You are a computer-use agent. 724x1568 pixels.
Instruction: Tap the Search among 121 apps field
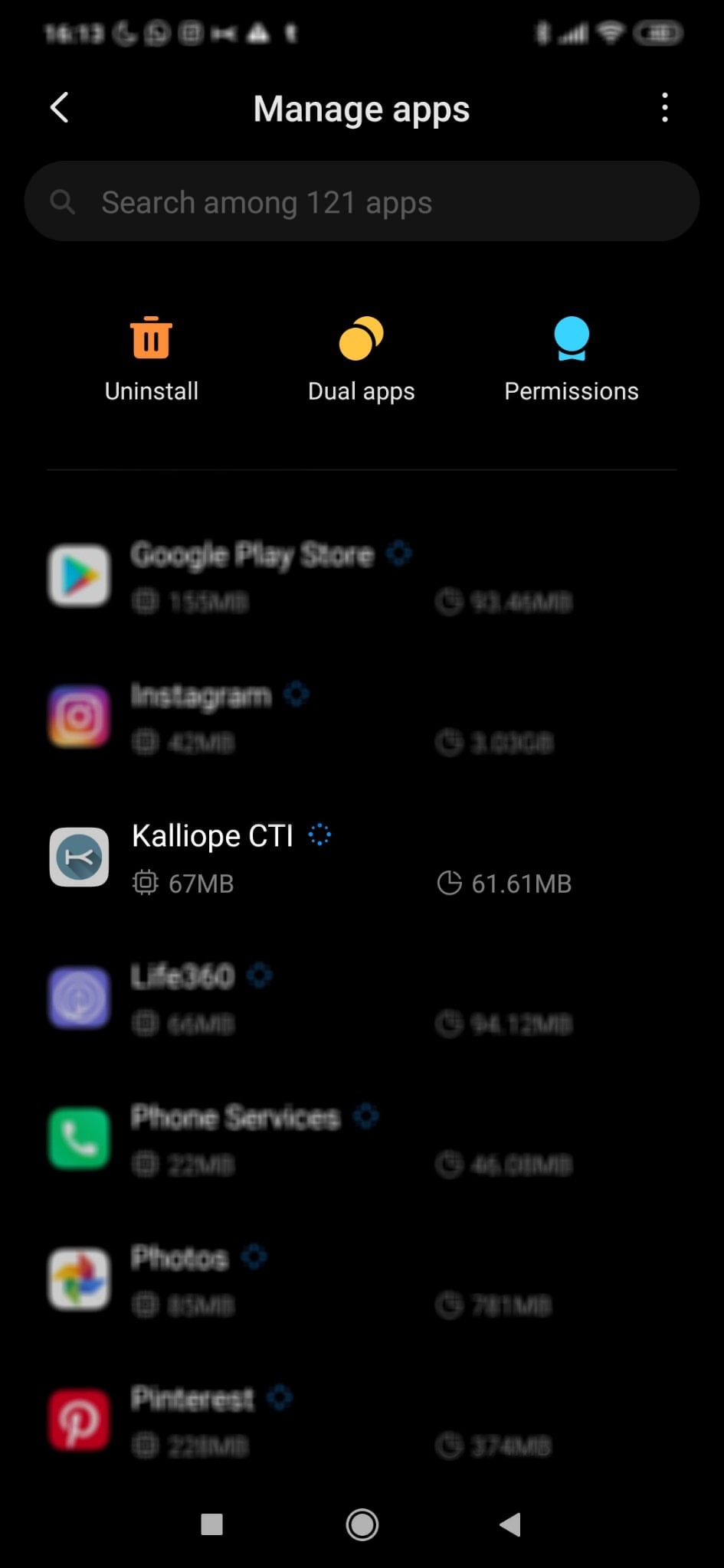(362, 201)
